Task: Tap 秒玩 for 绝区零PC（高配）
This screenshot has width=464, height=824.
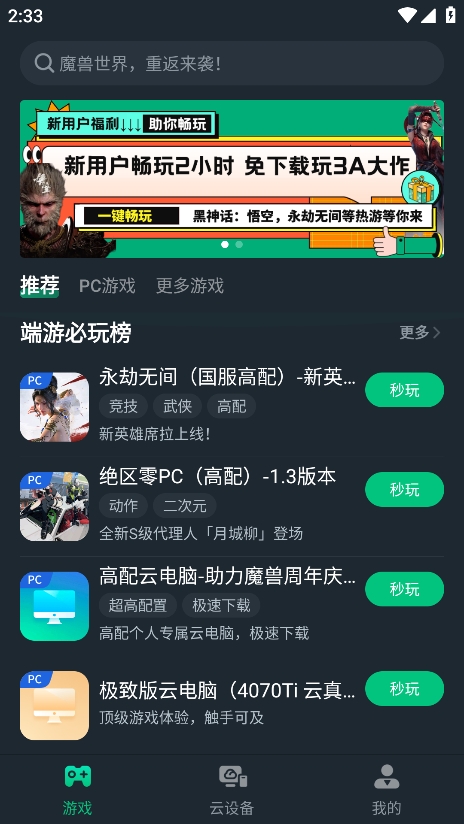Action: [404, 489]
